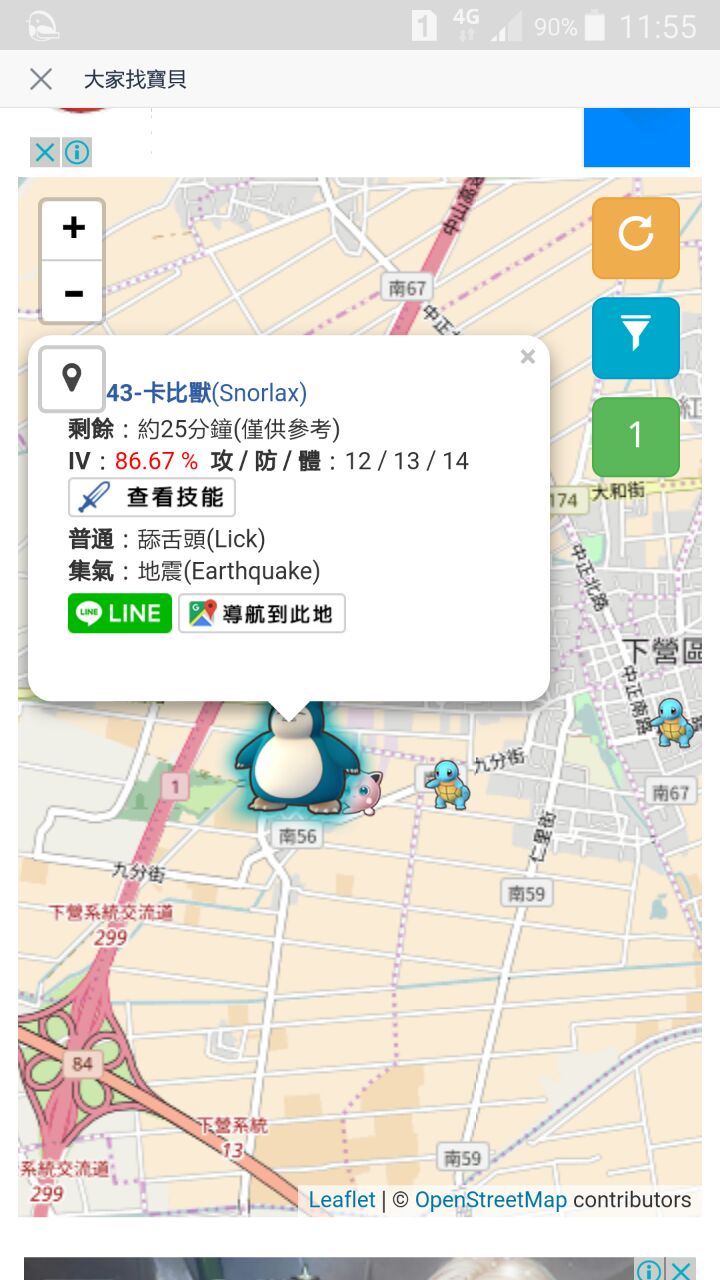View moves with 查看技能 button

[x=152, y=497]
